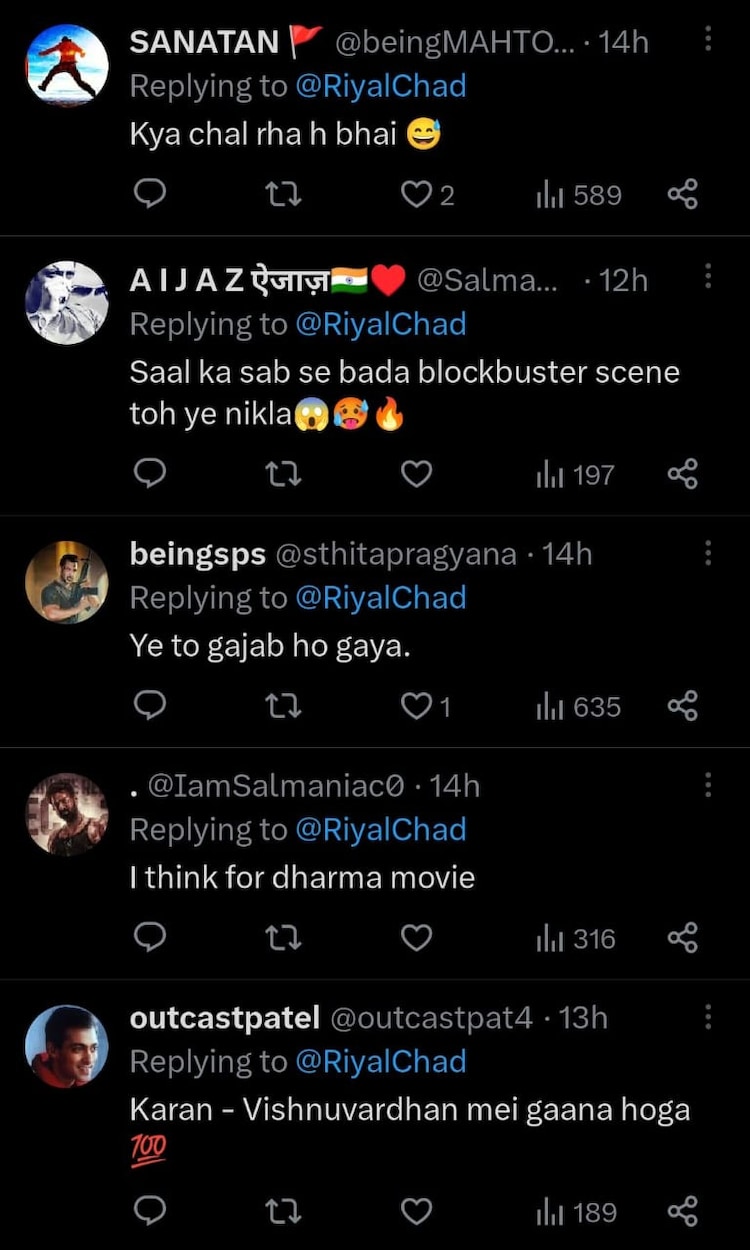Like the 'I think for dharma movie' reply
This screenshot has height=1250, width=750.
416,938
